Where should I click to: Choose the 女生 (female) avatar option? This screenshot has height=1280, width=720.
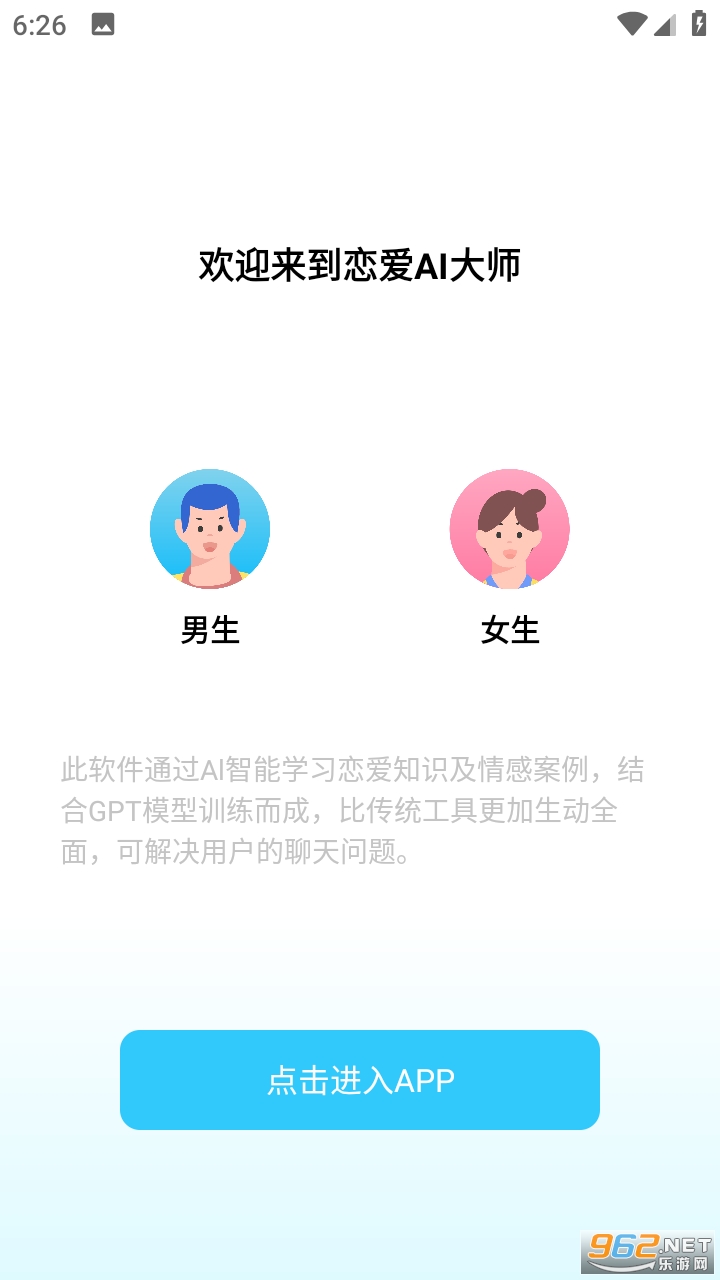(x=510, y=530)
